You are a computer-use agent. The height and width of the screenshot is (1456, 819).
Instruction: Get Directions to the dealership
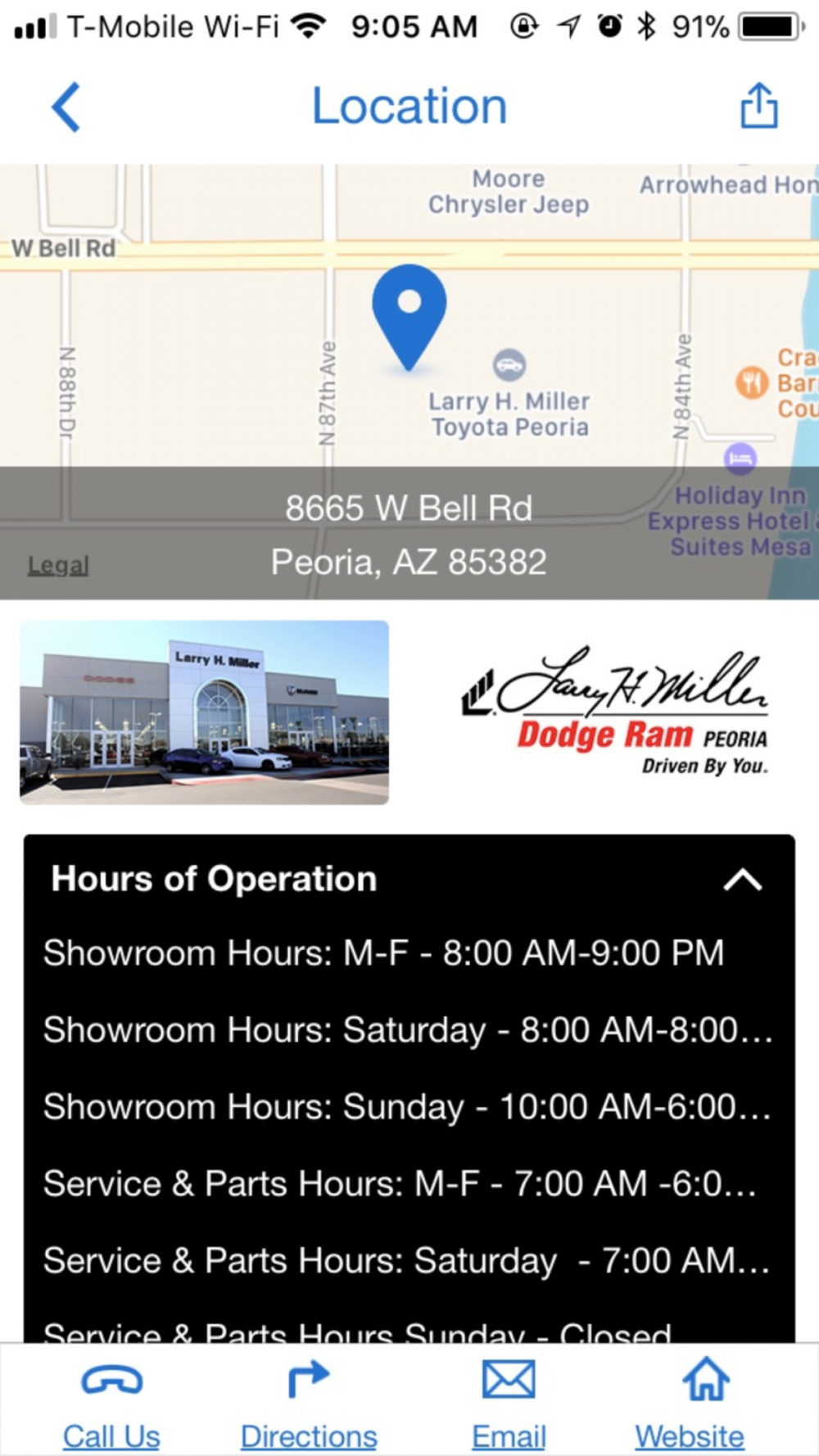[309, 1404]
